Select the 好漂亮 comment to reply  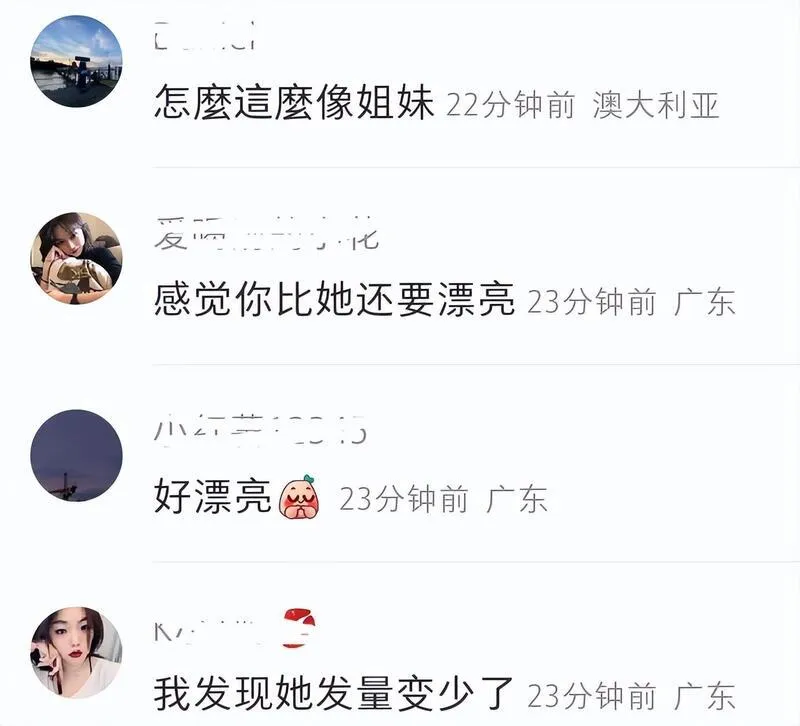coord(213,497)
